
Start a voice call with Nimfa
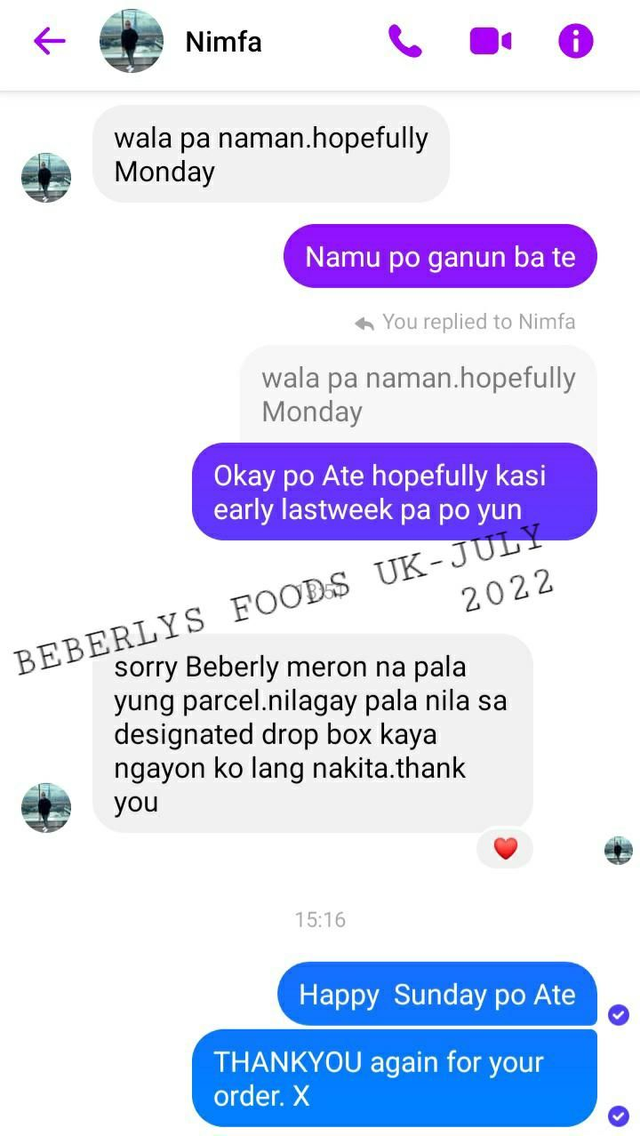405,41
